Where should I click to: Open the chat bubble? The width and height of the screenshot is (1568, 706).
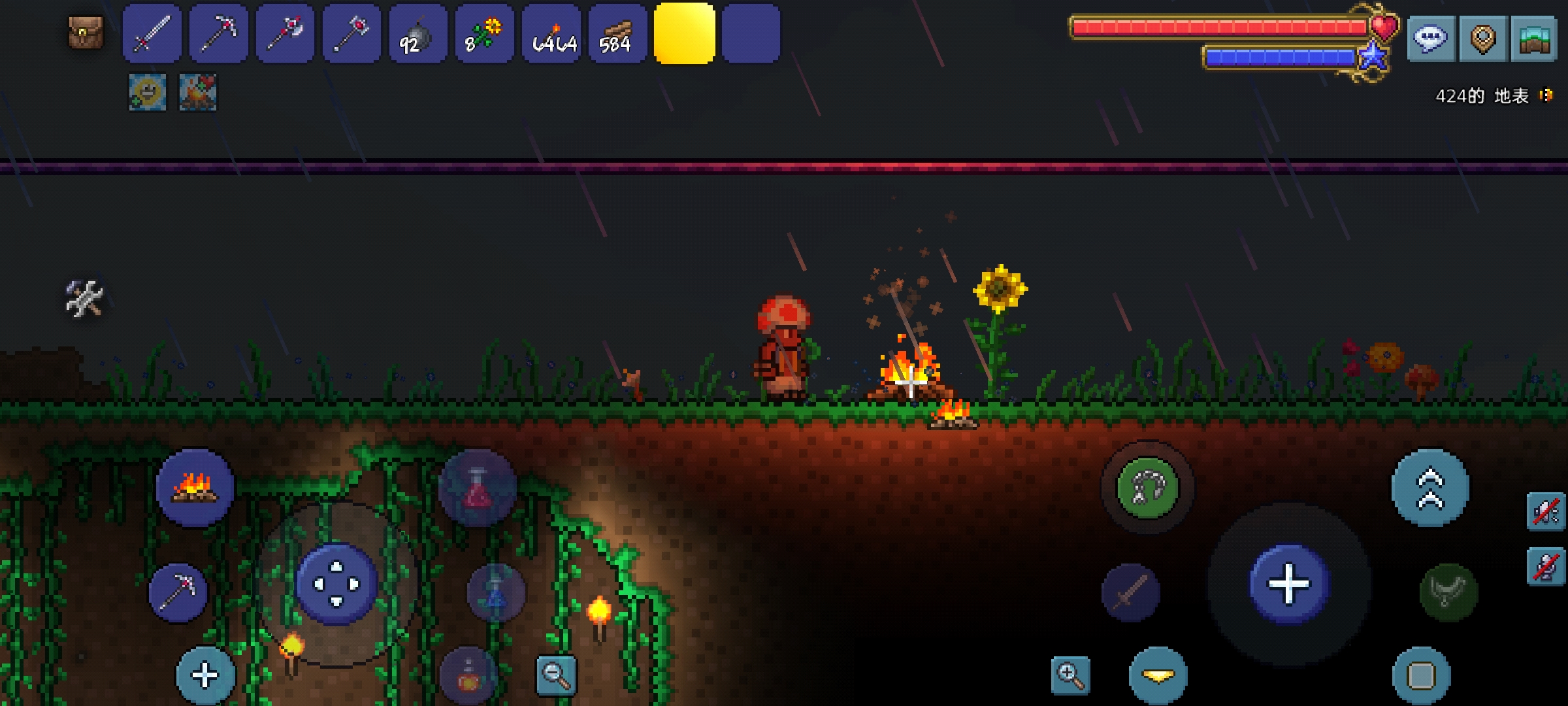click(1431, 39)
